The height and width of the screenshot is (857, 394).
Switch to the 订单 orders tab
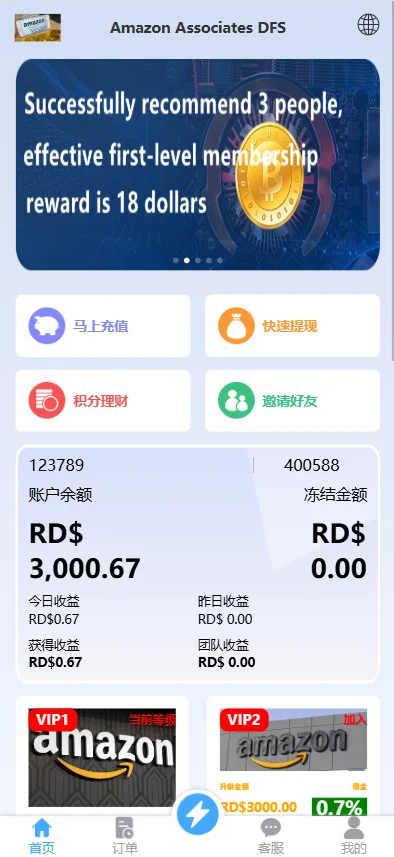(x=125, y=836)
